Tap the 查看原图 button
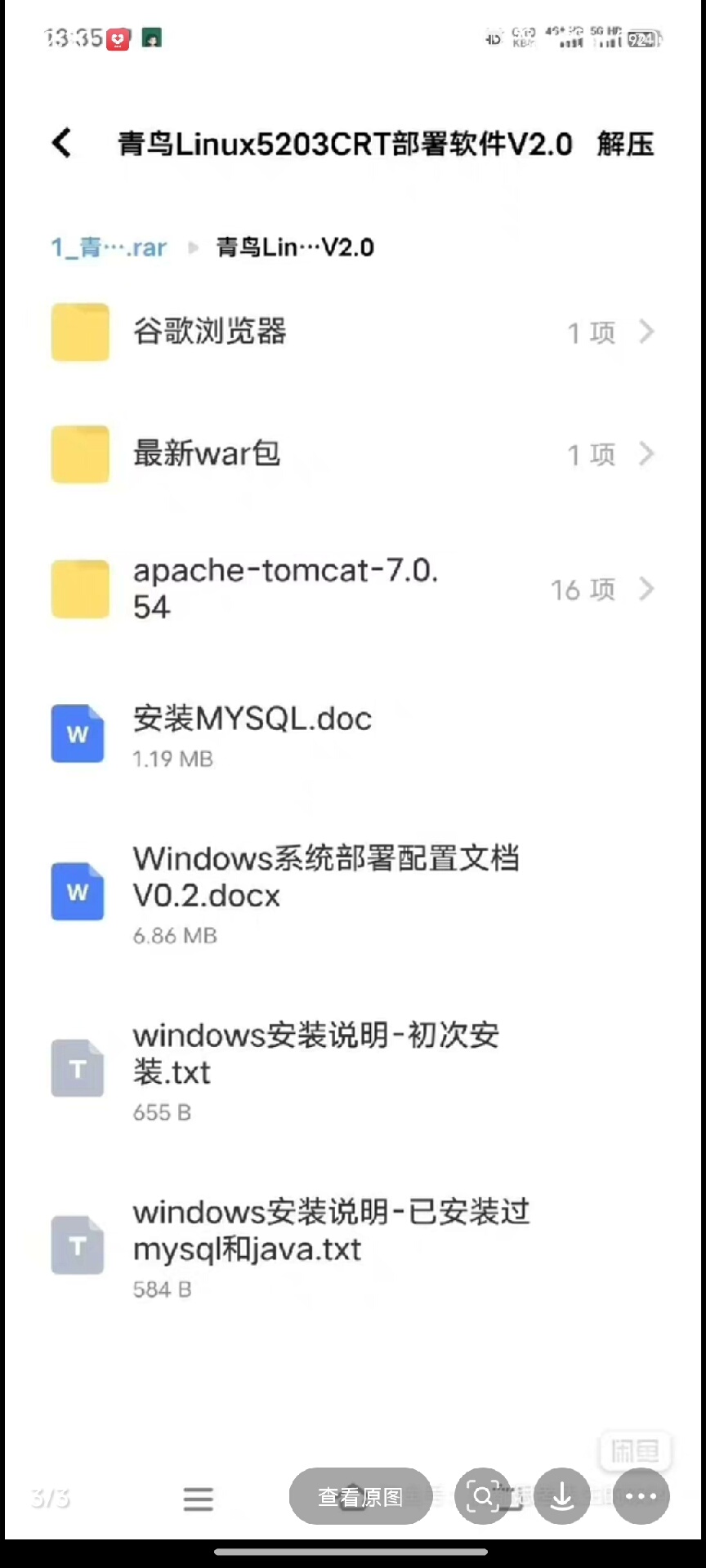 click(x=360, y=1496)
